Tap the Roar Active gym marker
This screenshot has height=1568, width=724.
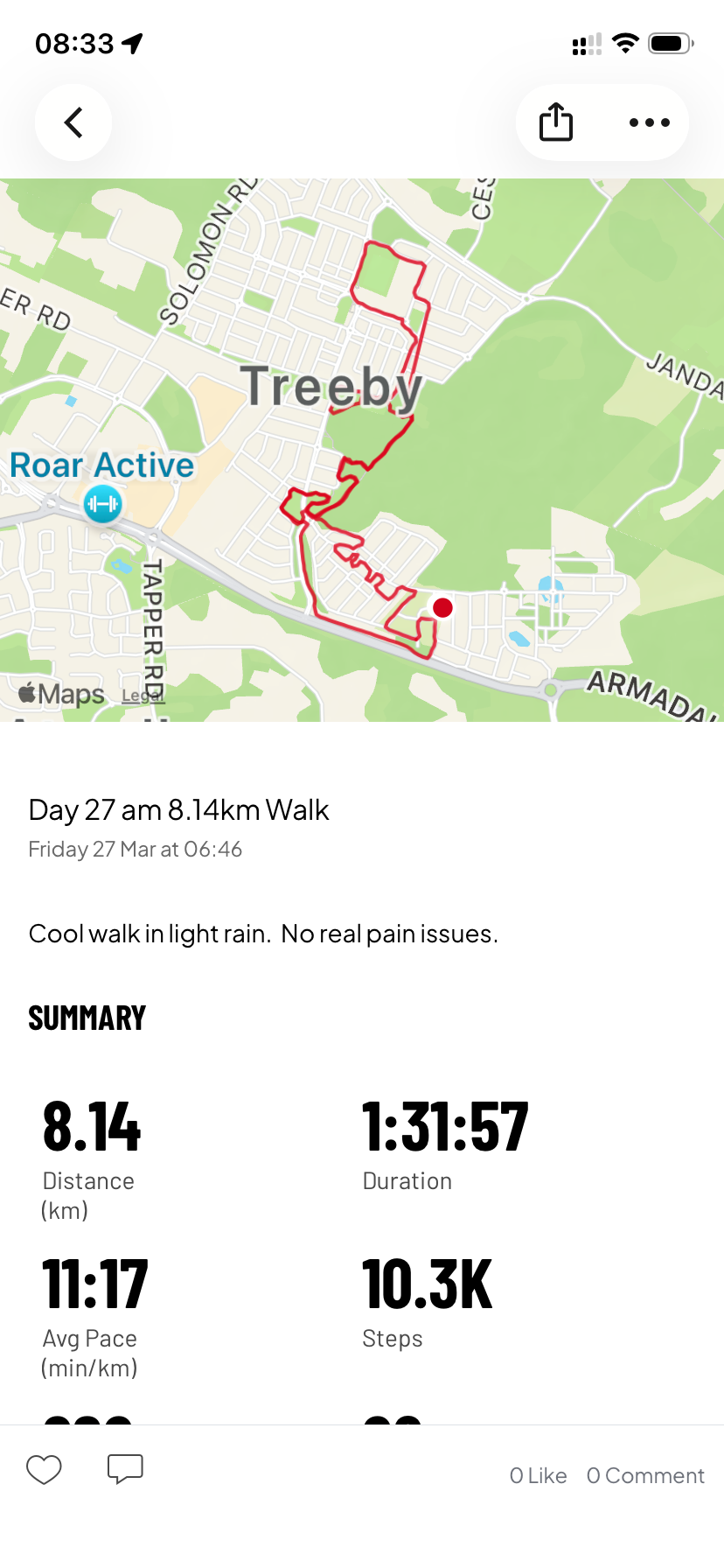pyautogui.click(x=102, y=504)
